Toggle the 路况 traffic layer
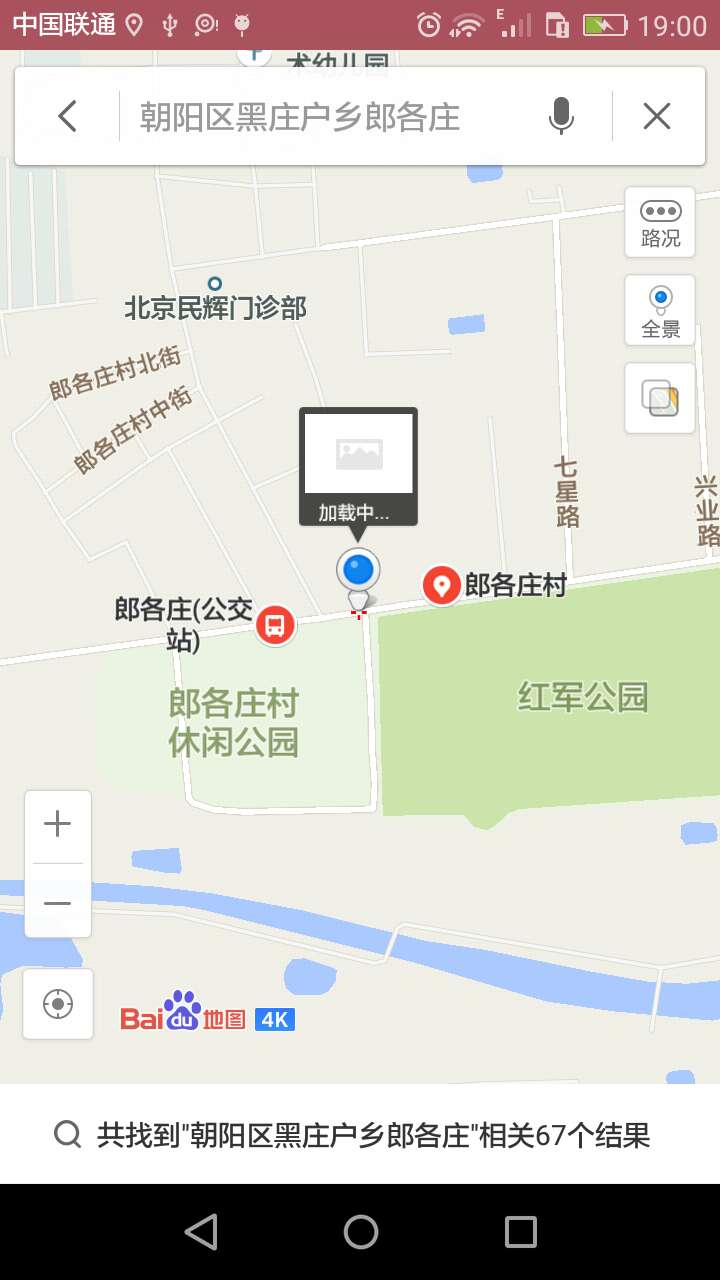720x1280 pixels. click(660, 222)
